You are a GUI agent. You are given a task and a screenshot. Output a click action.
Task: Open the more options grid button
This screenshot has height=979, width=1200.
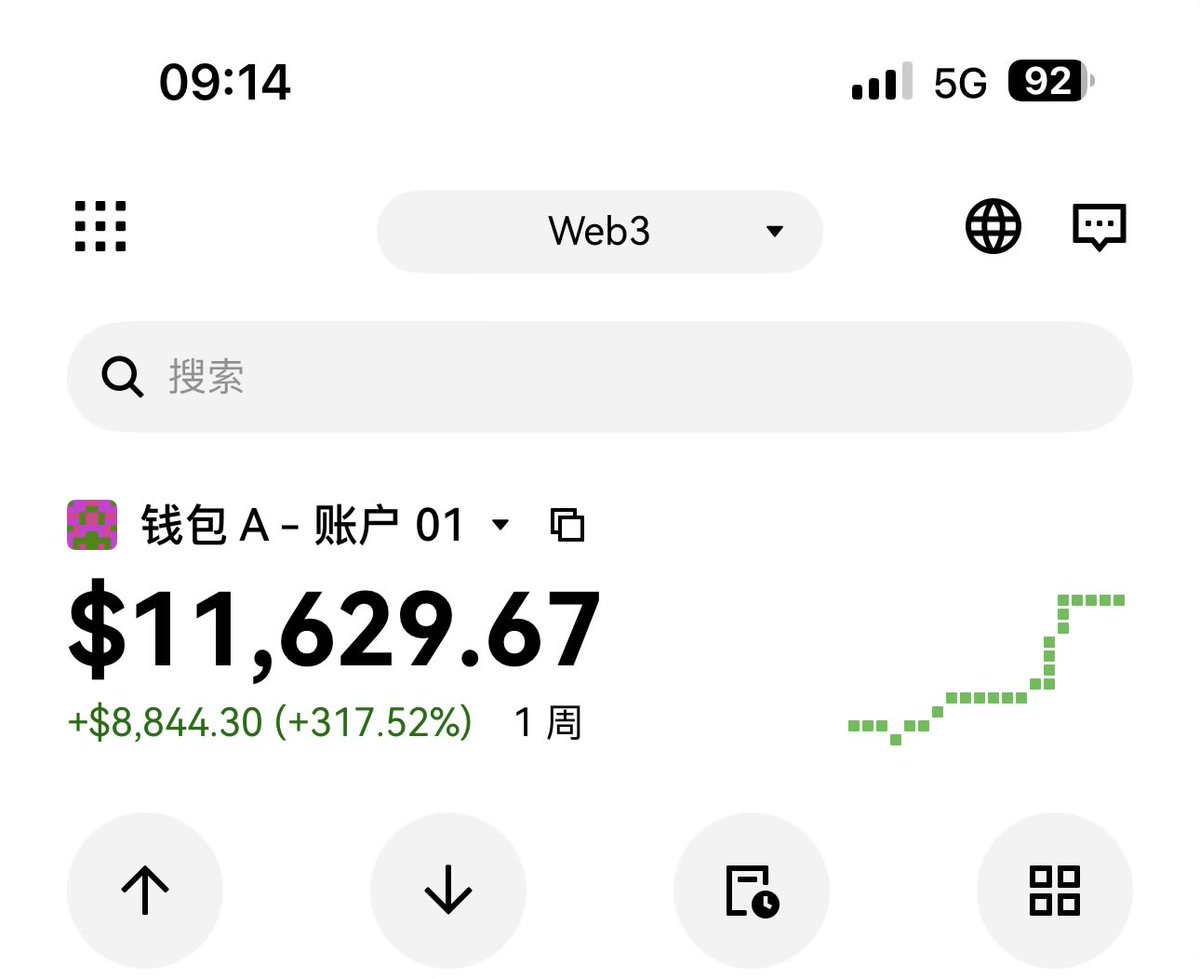[1054, 889]
